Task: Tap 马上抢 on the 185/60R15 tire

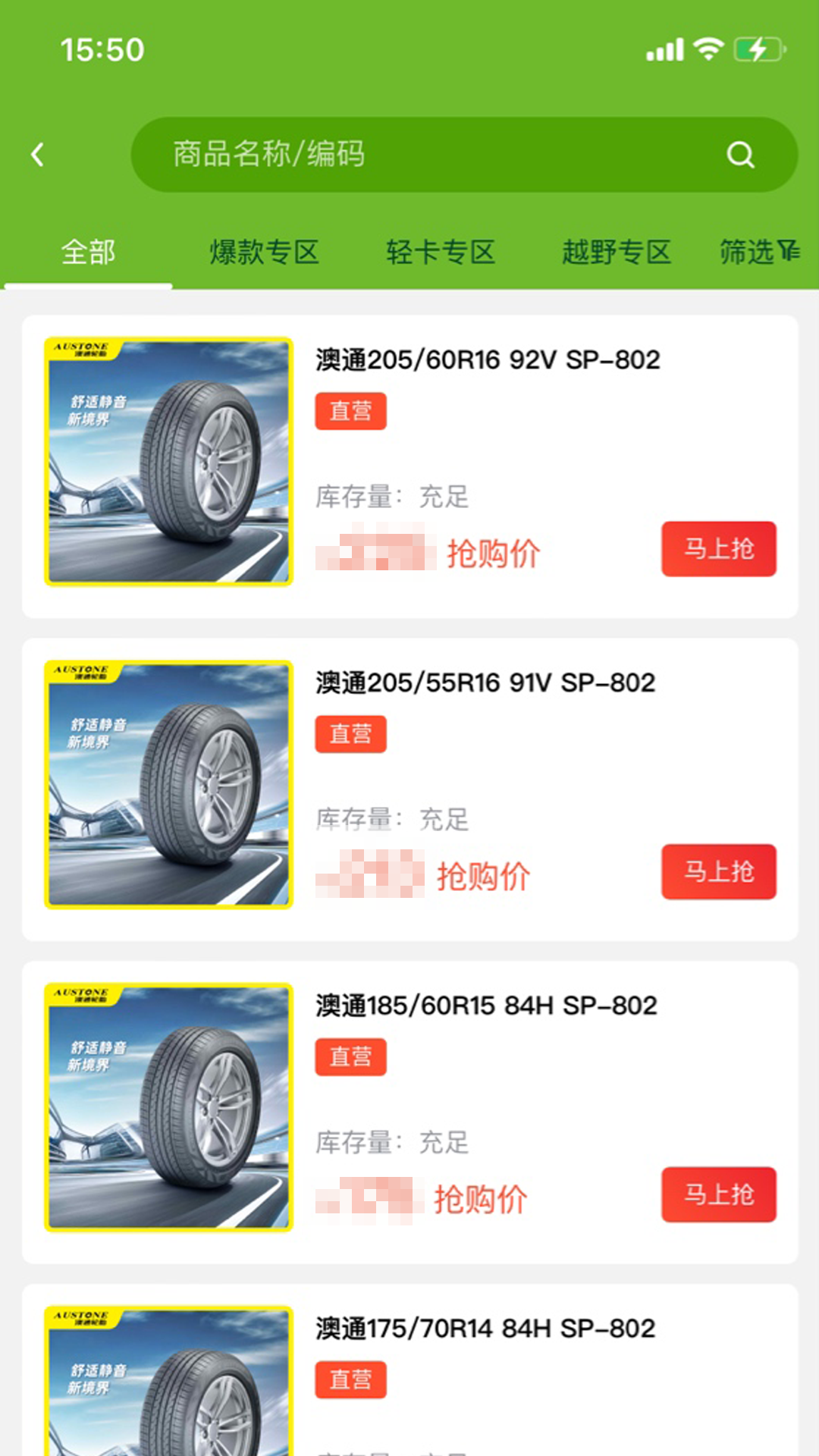Action: pos(718,1193)
